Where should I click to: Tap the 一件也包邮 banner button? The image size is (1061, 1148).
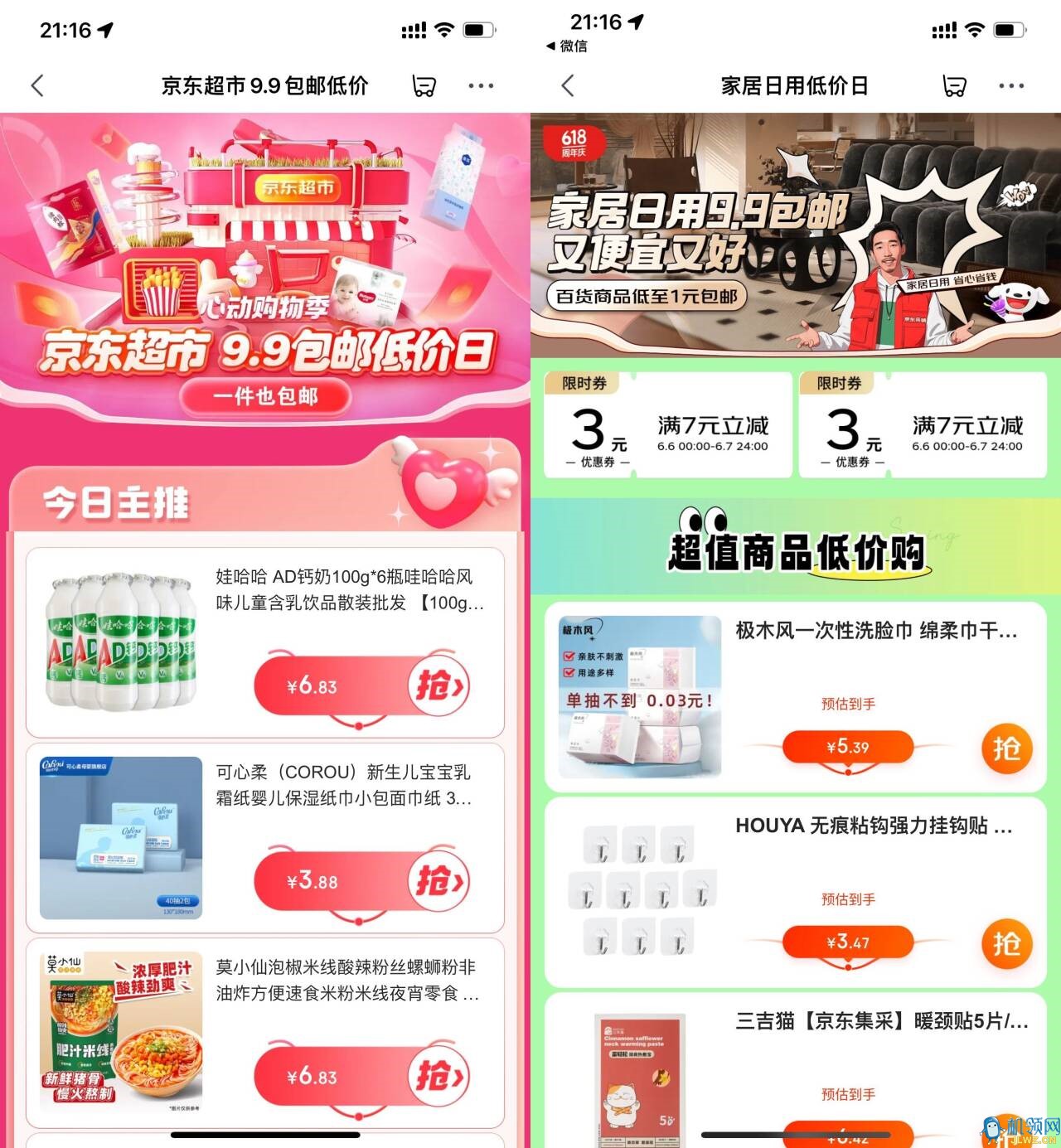[265, 396]
